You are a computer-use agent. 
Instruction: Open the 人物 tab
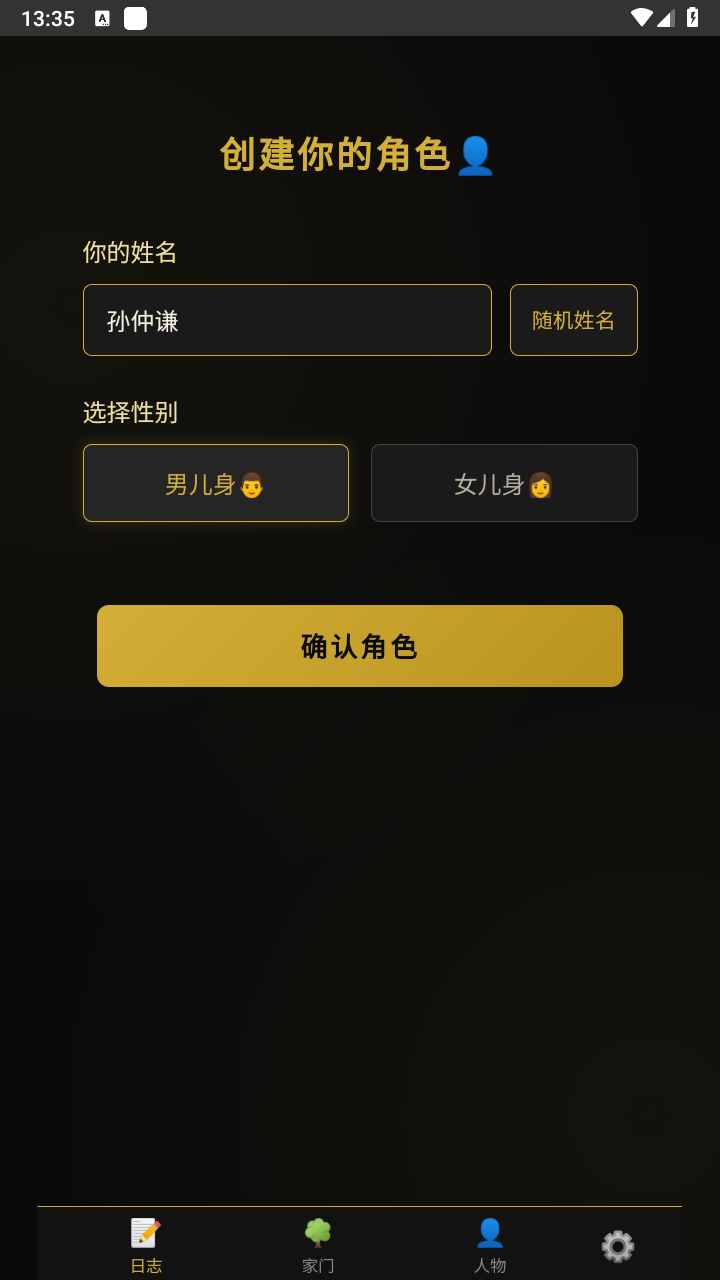tap(489, 1245)
